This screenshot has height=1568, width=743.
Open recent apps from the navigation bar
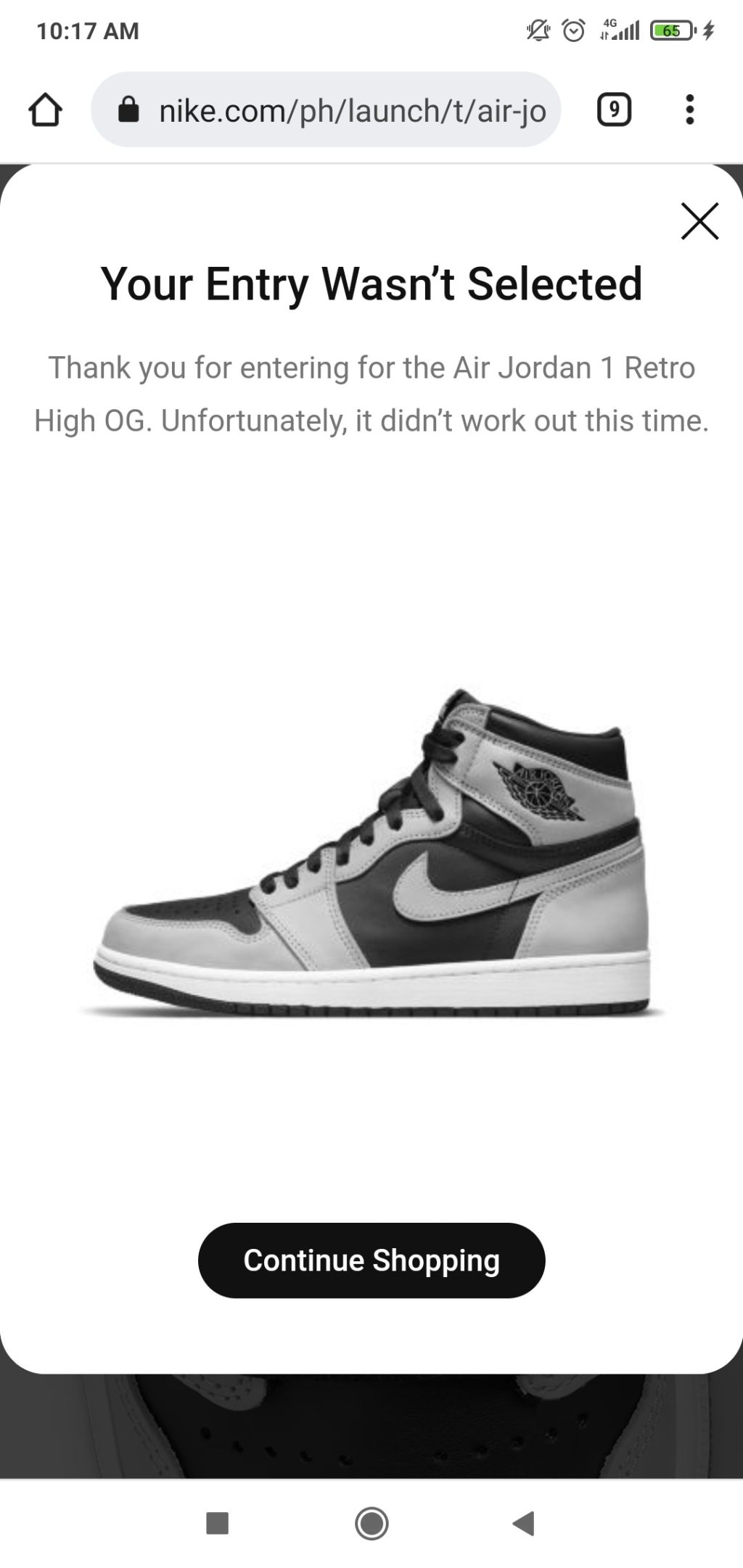(218, 1523)
